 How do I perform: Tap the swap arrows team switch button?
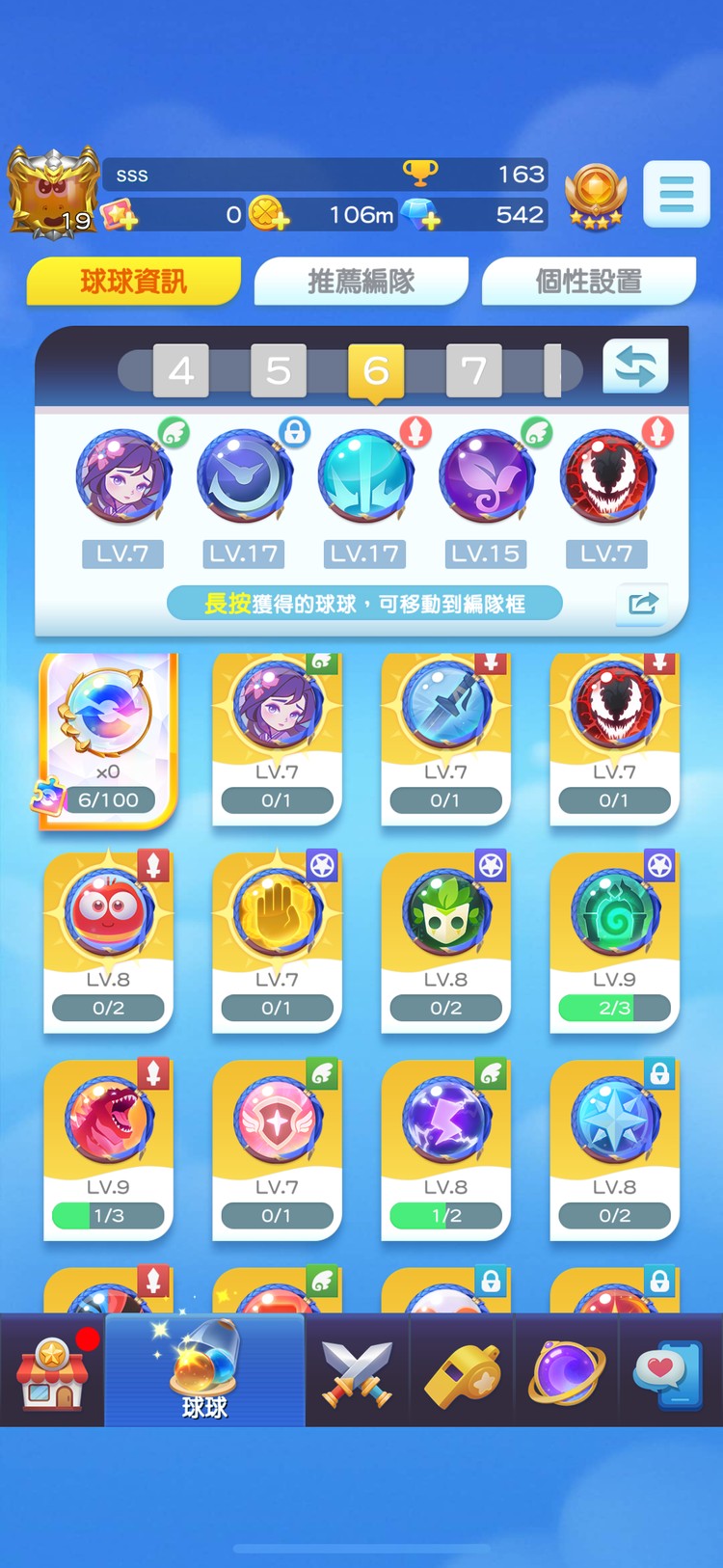pos(635,367)
